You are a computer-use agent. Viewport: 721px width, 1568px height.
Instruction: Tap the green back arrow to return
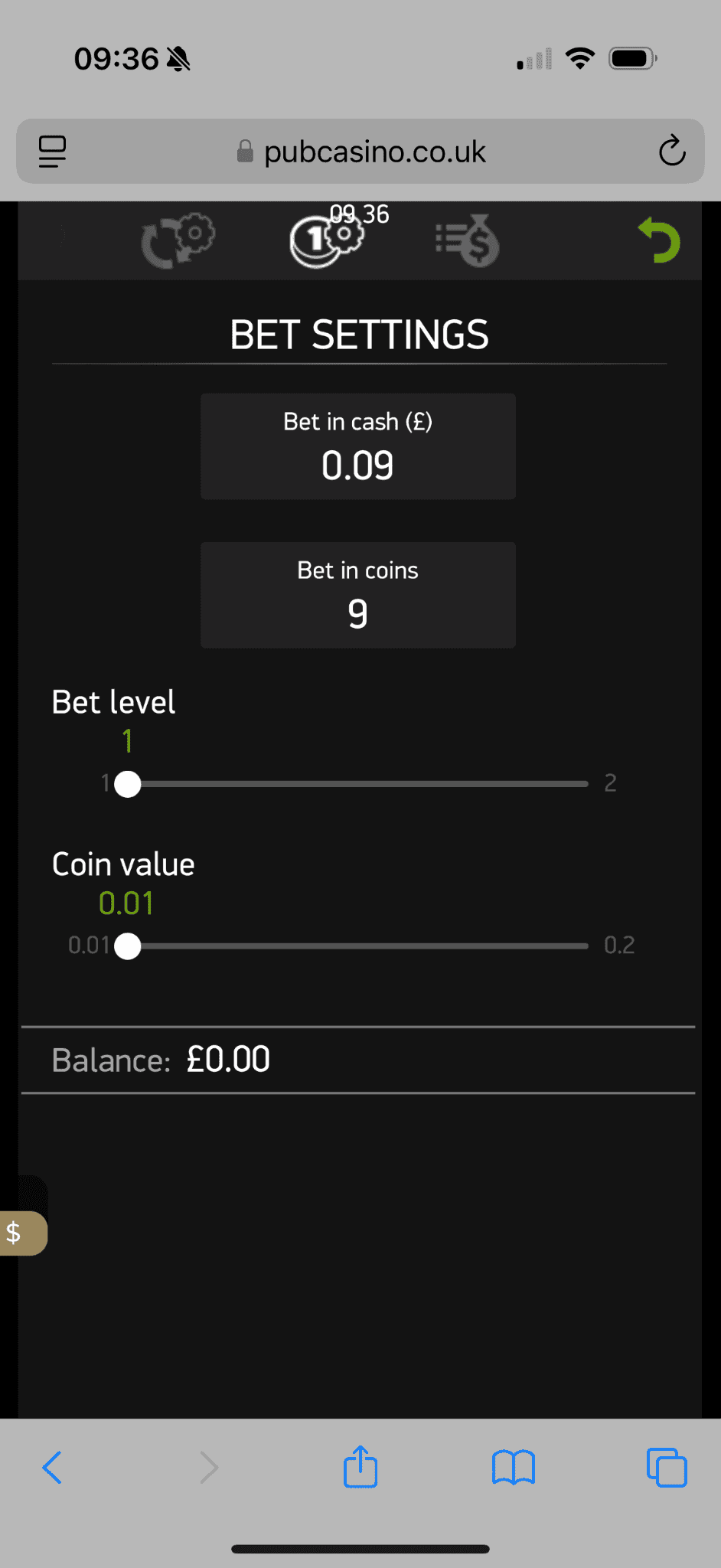659,240
